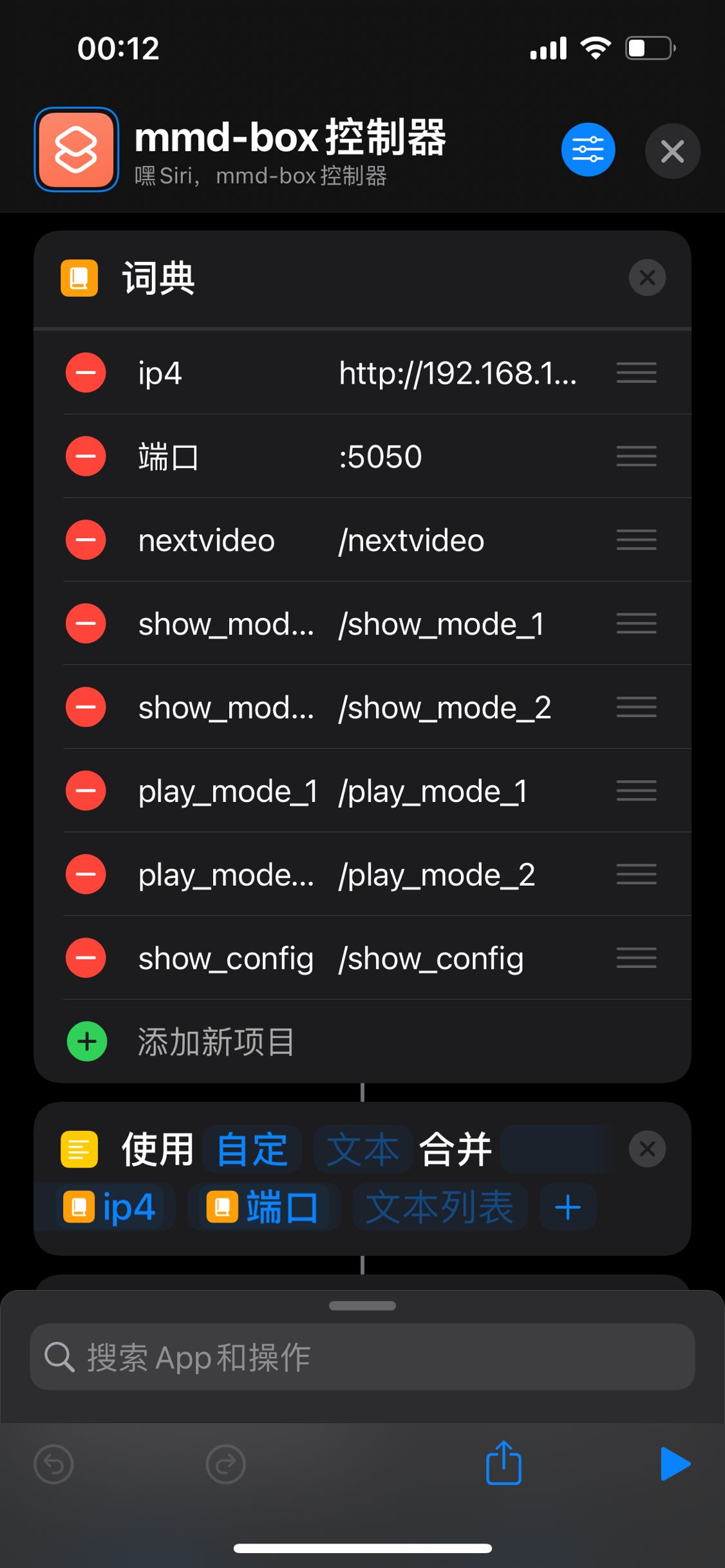The width and height of the screenshot is (725, 1568).
Task: Edit the /show_mode_1 value field
Action: pyautogui.click(x=442, y=624)
